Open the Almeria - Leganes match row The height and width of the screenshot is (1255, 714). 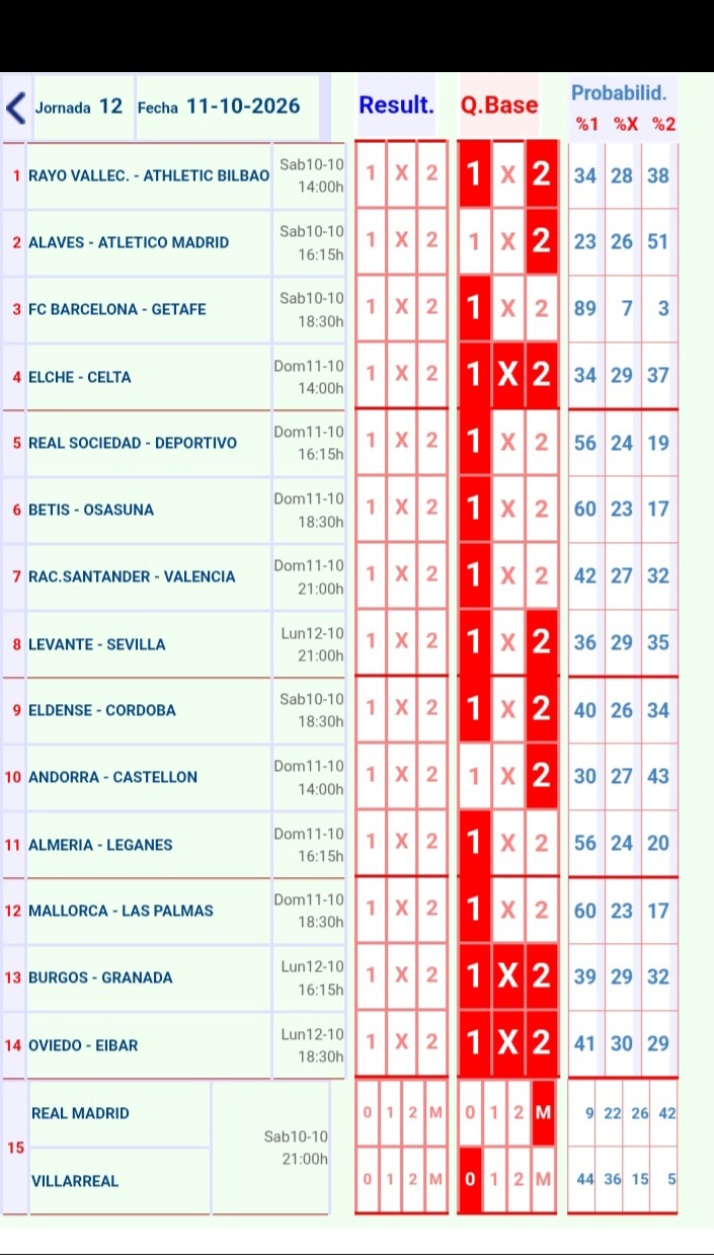pos(174,844)
